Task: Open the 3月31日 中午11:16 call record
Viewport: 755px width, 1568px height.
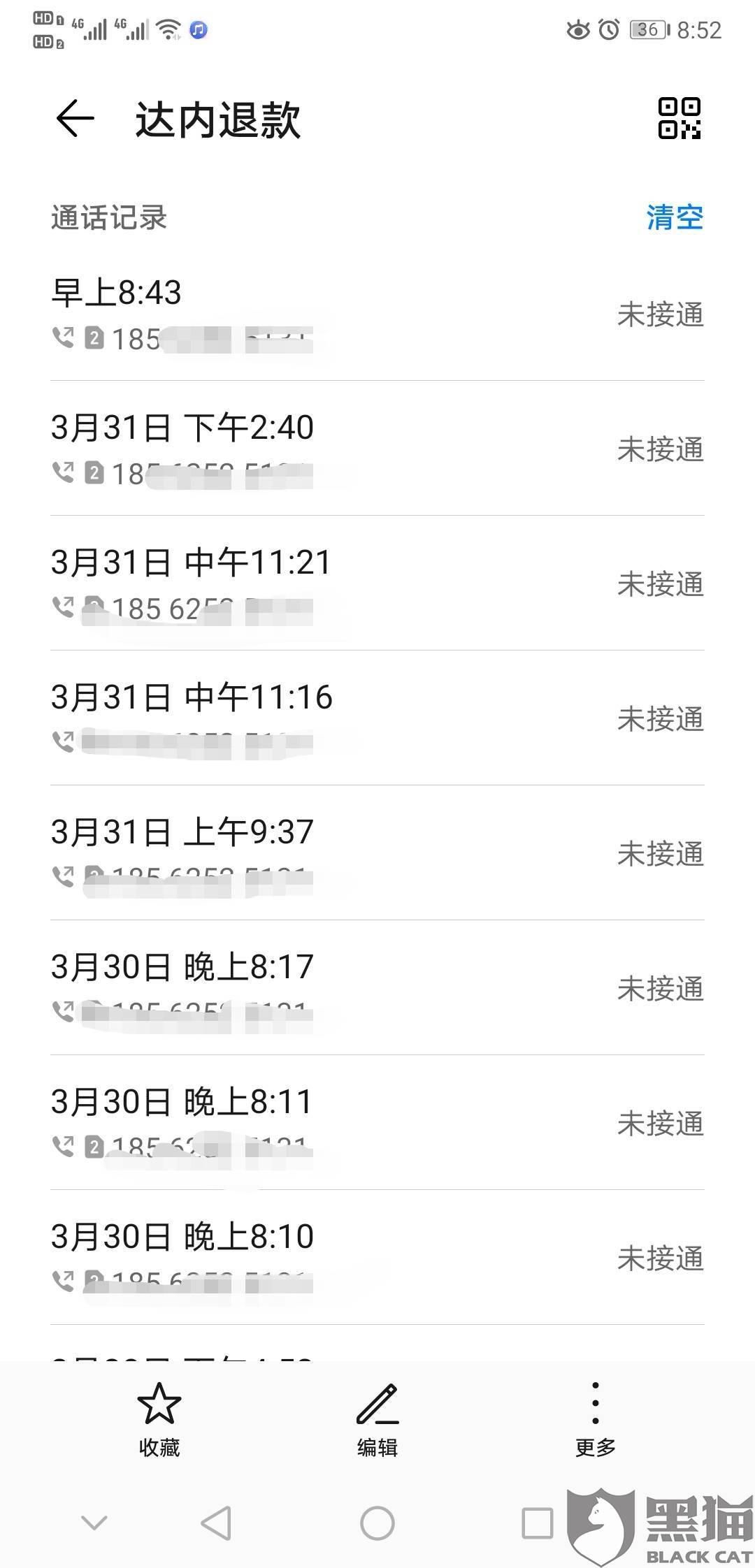Action: [x=377, y=718]
